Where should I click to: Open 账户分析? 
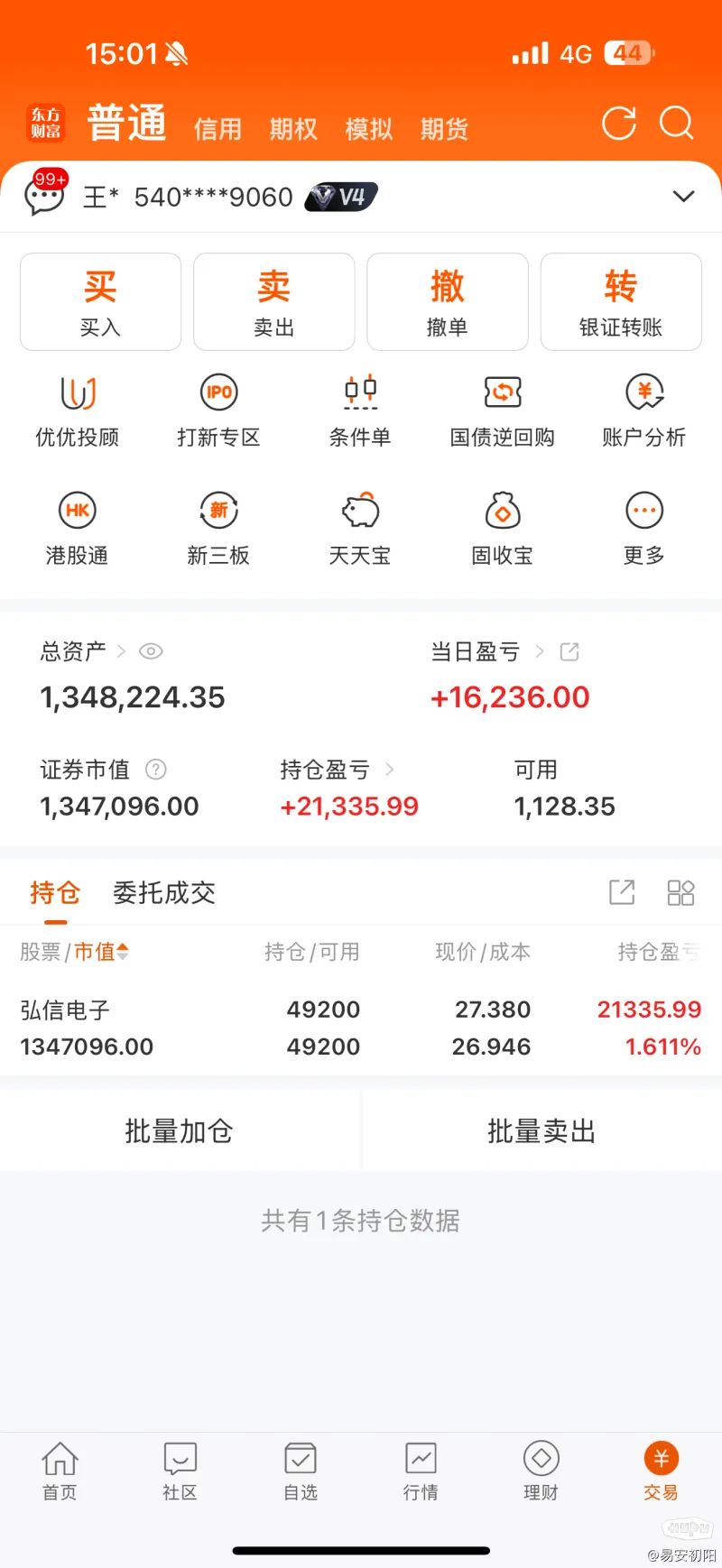coord(644,410)
